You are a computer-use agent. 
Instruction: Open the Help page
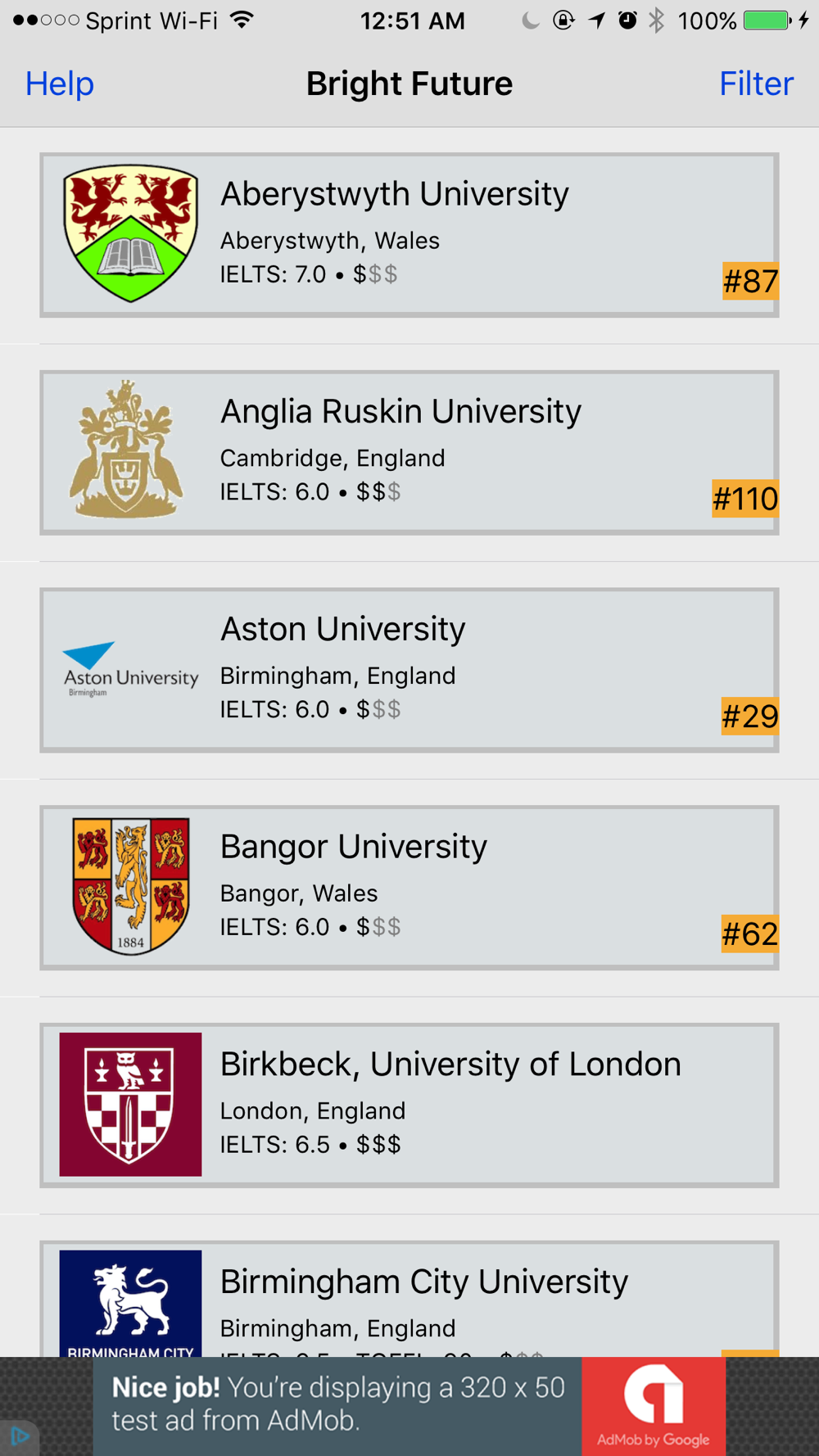(60, 84)
